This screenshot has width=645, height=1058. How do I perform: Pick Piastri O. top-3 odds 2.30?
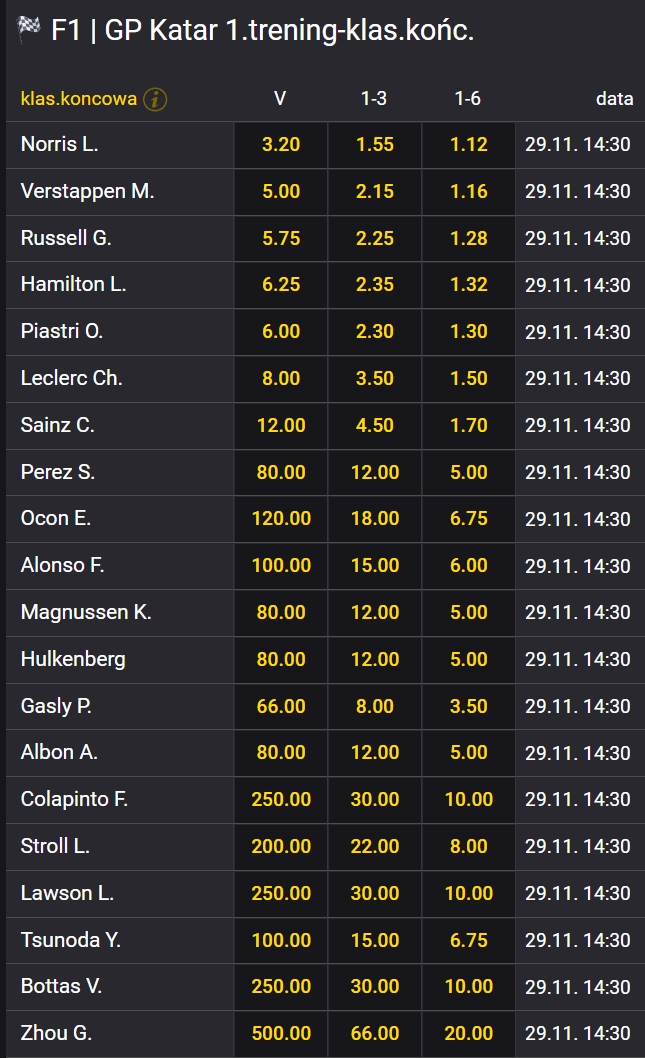point(375,332)
